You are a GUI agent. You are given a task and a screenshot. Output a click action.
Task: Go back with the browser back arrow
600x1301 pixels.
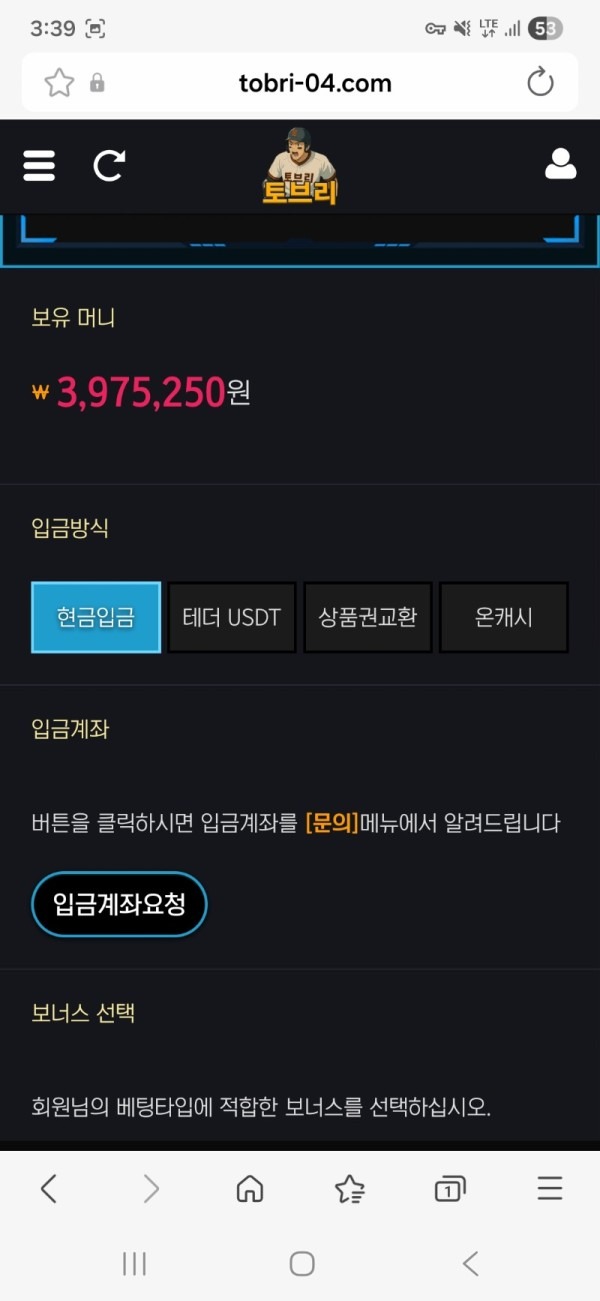(x=48, y=1188)
